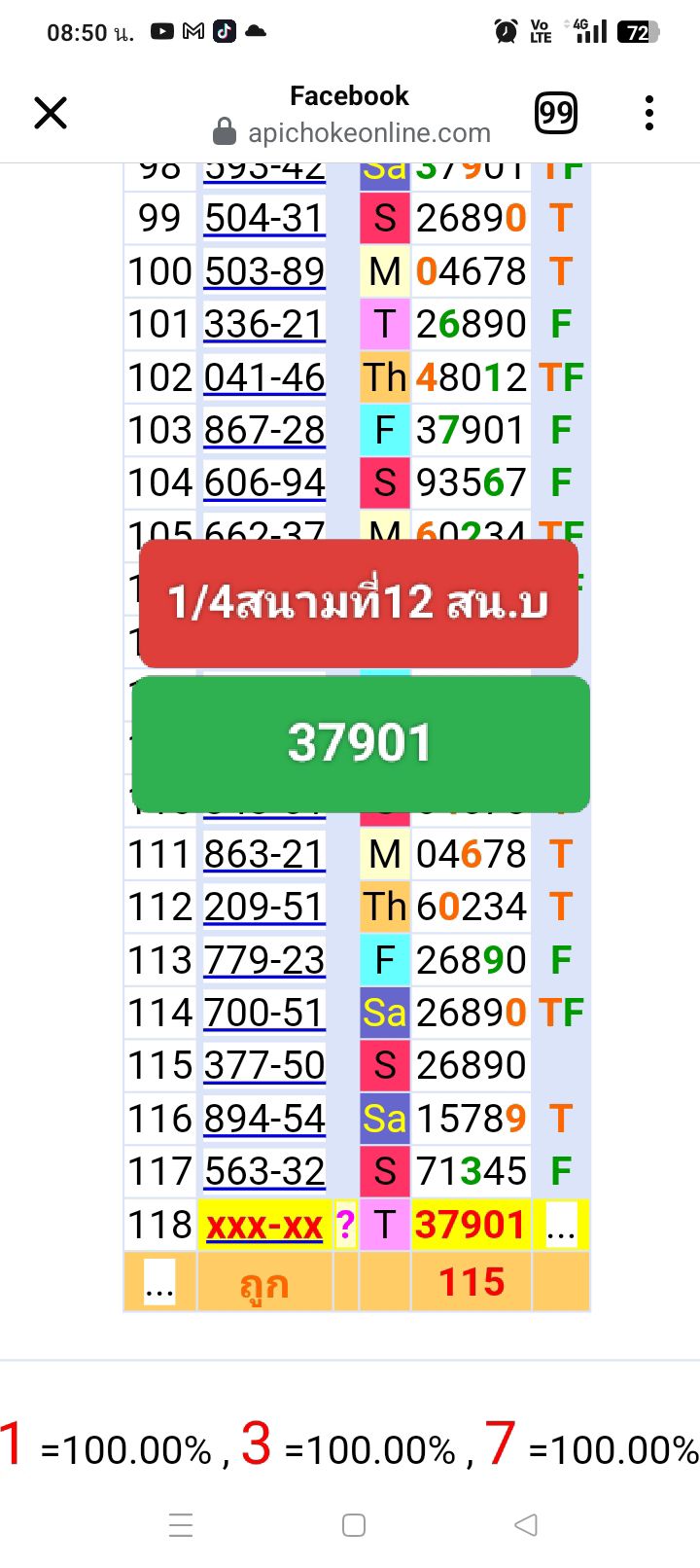This screenshot has width=700, height=1568.
Task: Open the xxx-xx link in row 118
Action: tap(264, 1226)
